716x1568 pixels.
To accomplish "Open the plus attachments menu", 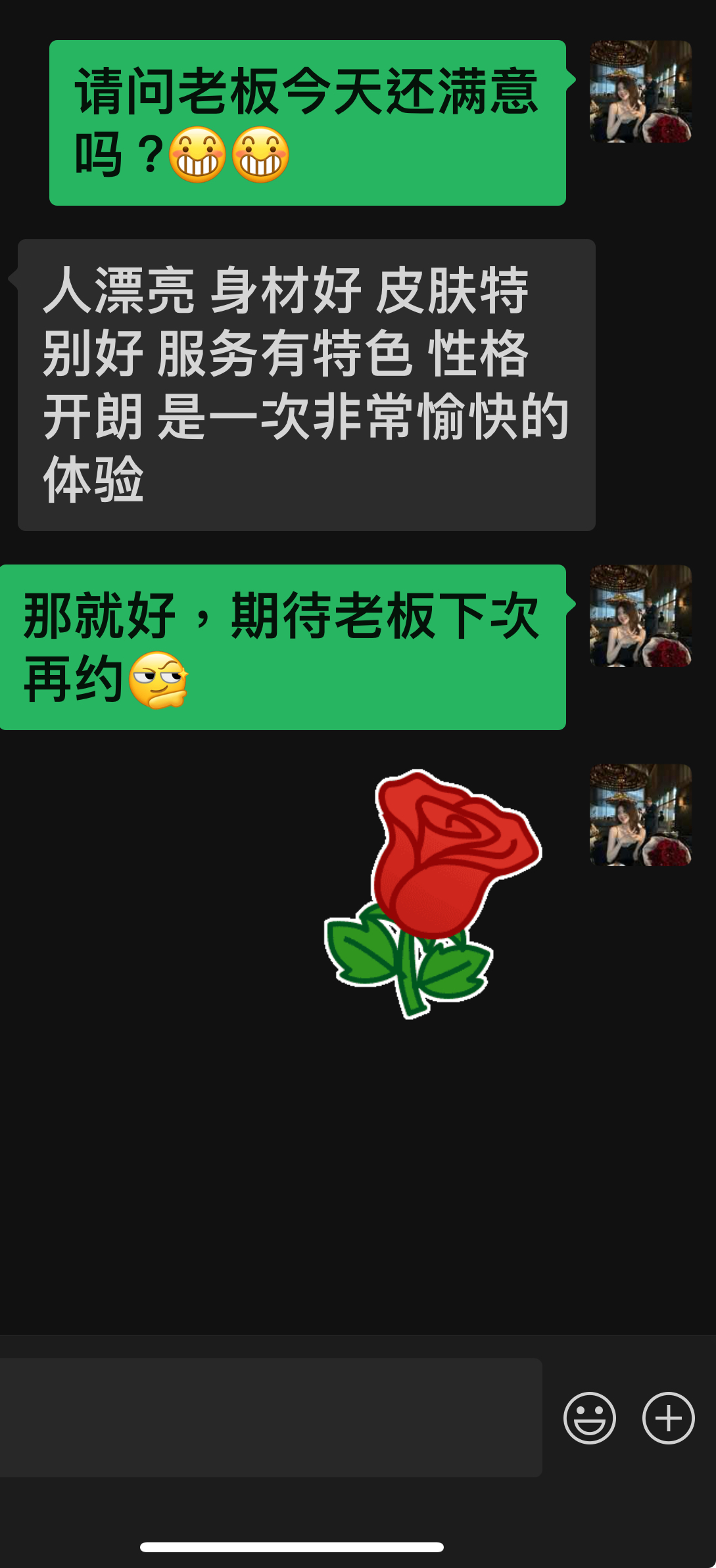I will tap(668, 1418).
